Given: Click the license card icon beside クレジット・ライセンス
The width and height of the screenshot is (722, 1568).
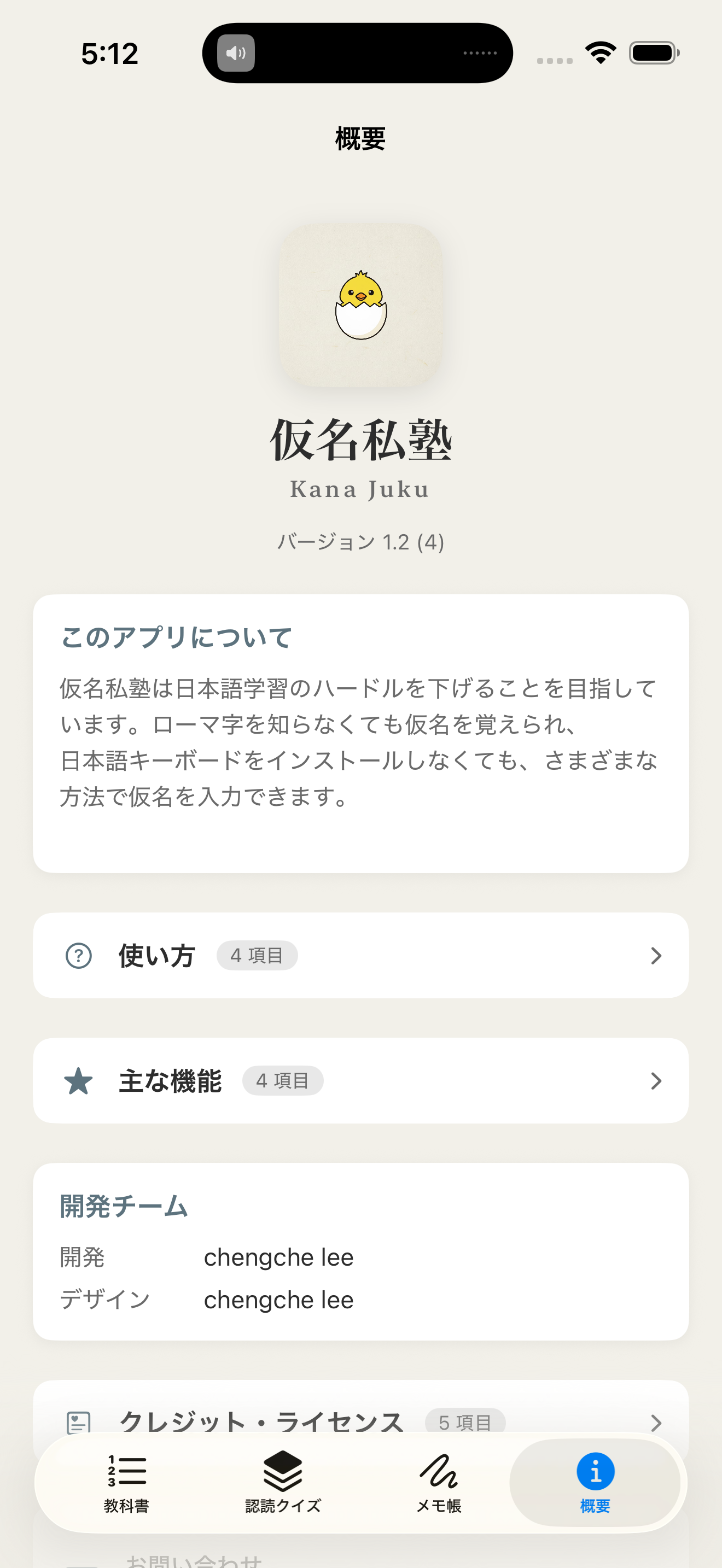Looking at the screenshot, I should (79, 1423).
